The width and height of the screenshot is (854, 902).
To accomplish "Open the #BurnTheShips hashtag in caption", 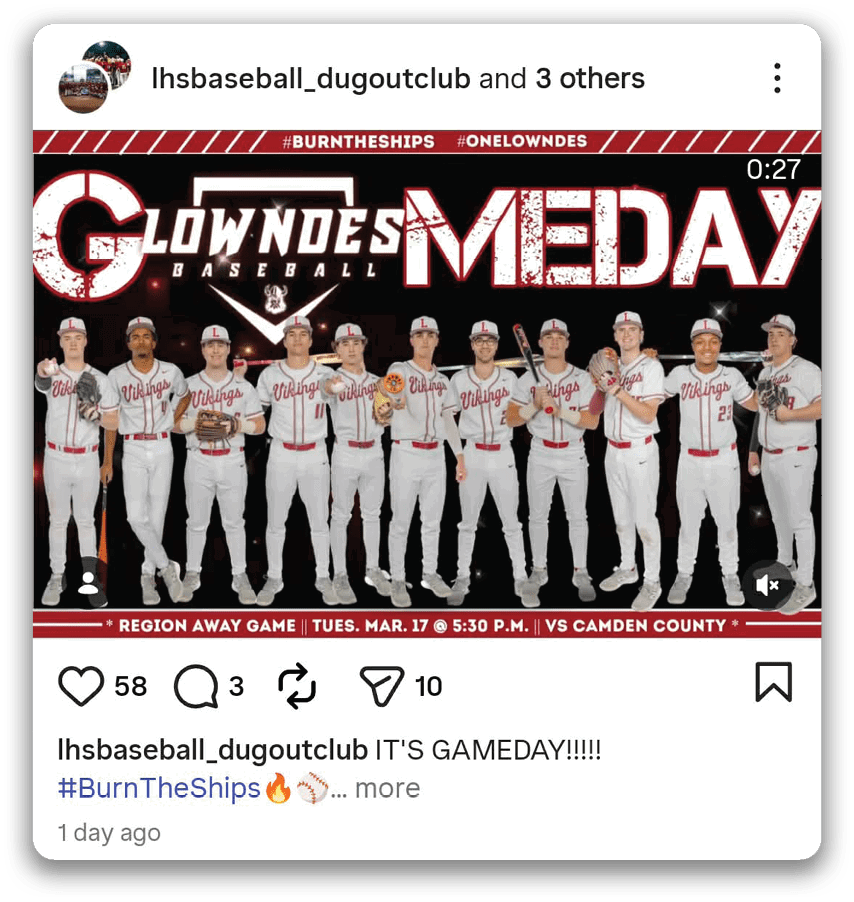I will 159,788.
